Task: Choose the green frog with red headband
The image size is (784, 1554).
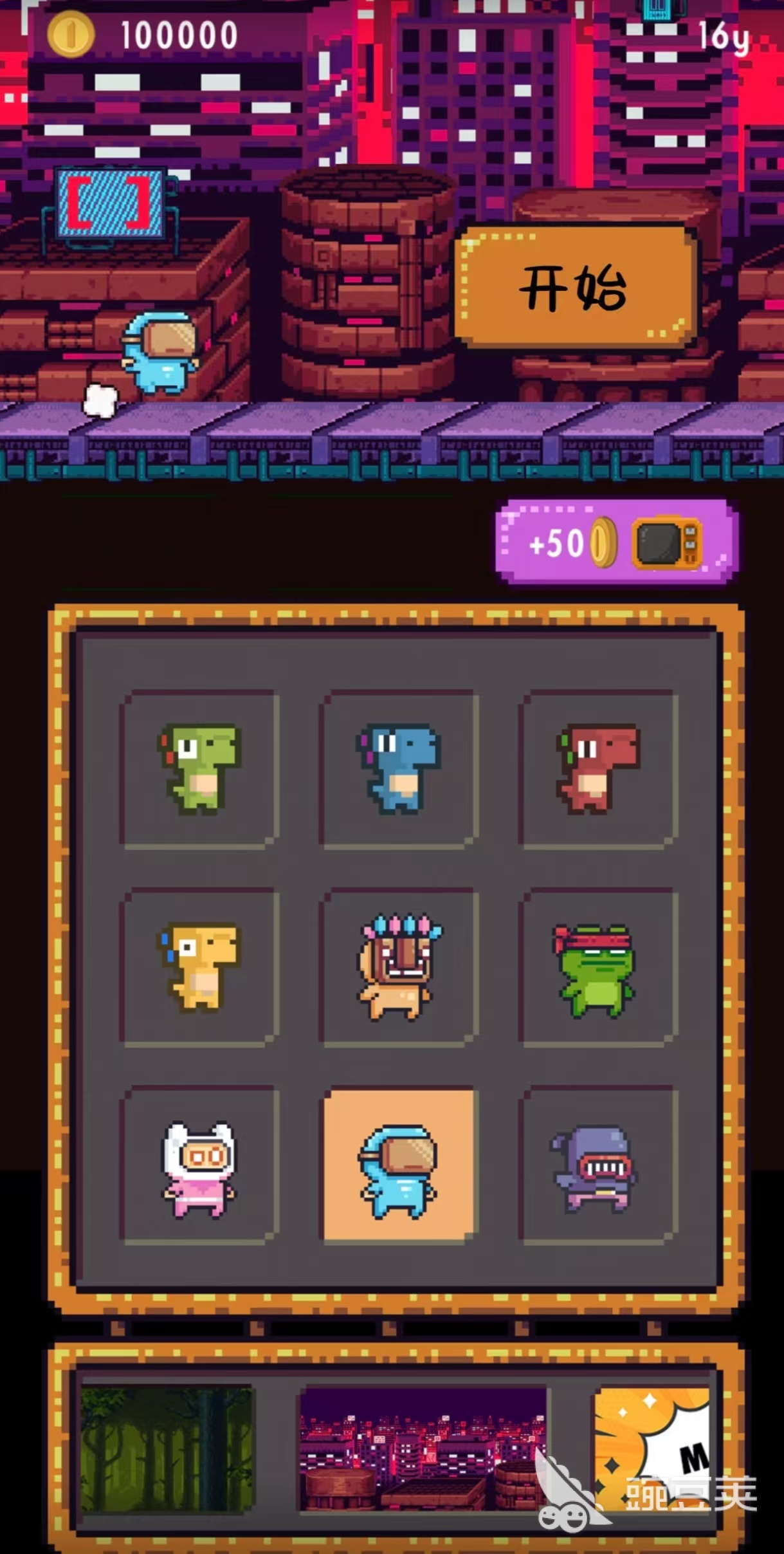Action: [598, 967]
